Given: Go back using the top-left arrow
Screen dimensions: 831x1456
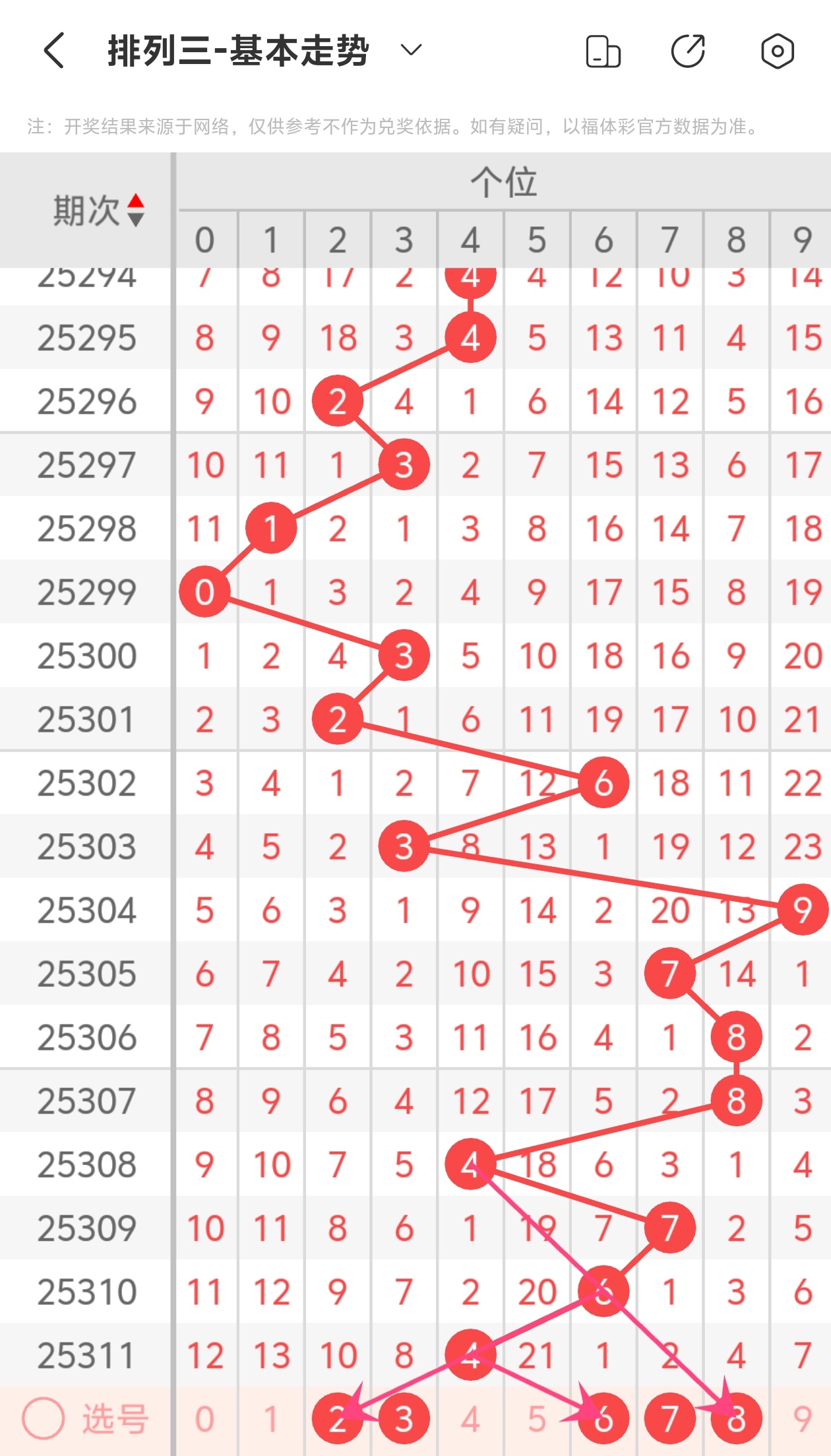Looking at the screenshot, I should point(54,51).
